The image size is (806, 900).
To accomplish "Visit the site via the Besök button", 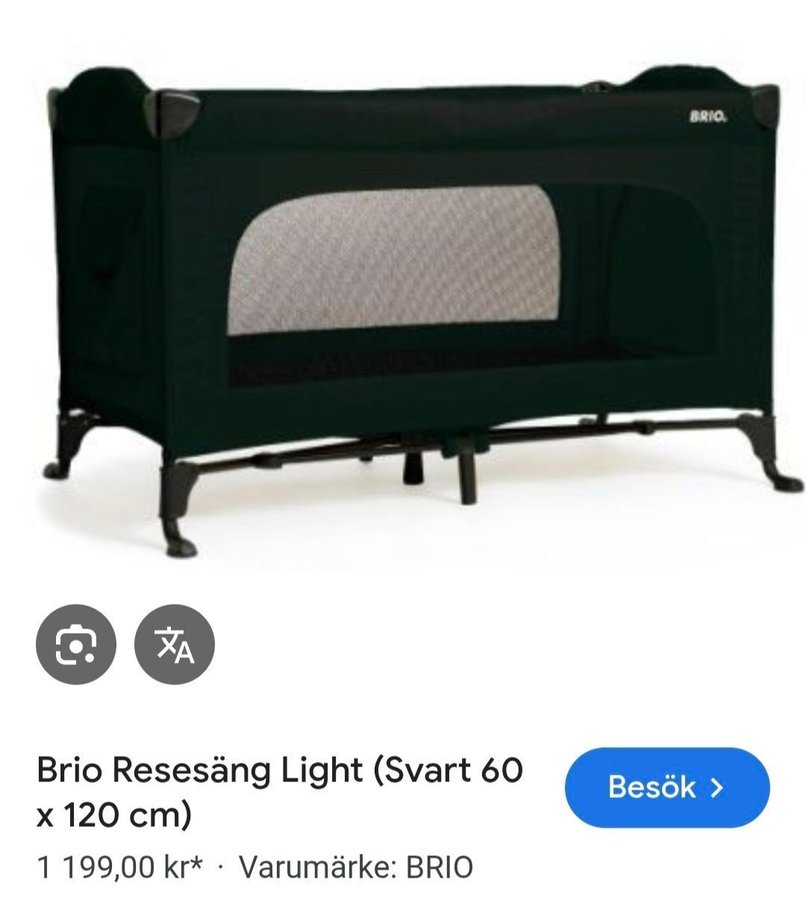I will pos(666,787).
